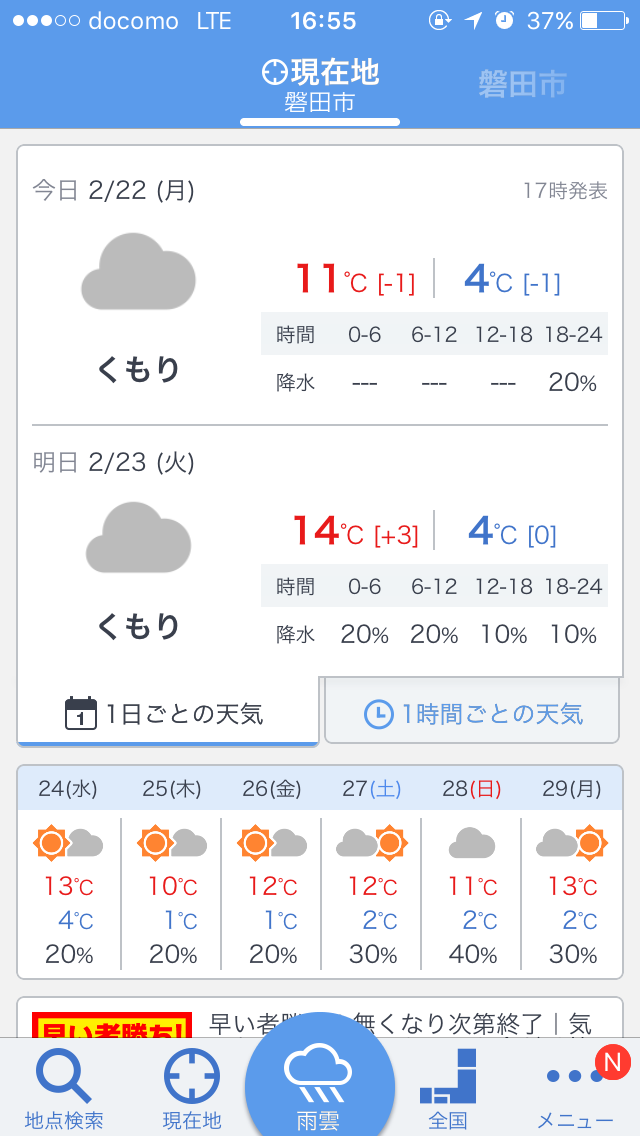This screenshot has height=1136, width=640.
Task: Select the 現在地 磐田市 header tab
Action: point(320,85)
